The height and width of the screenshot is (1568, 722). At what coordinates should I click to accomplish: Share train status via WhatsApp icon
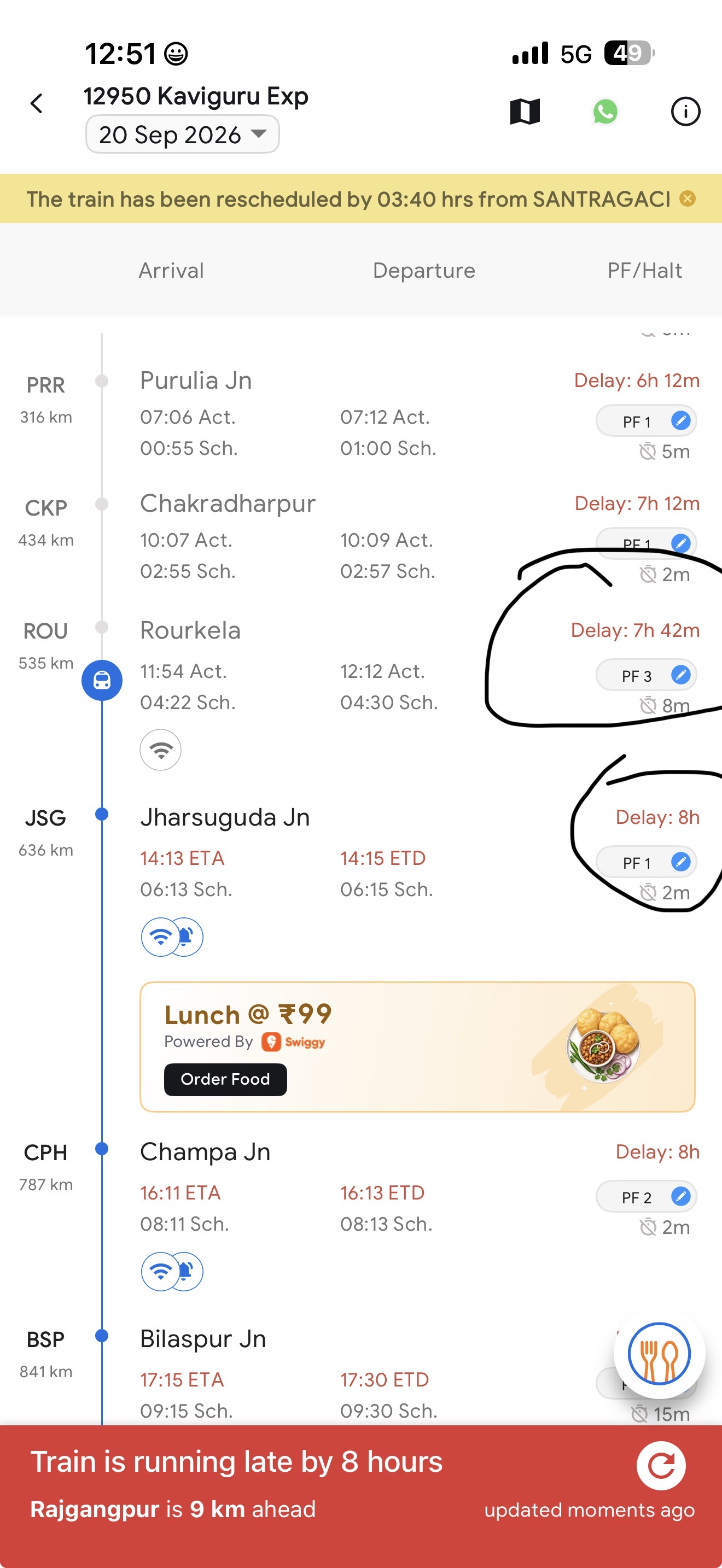tap(605, 112)
